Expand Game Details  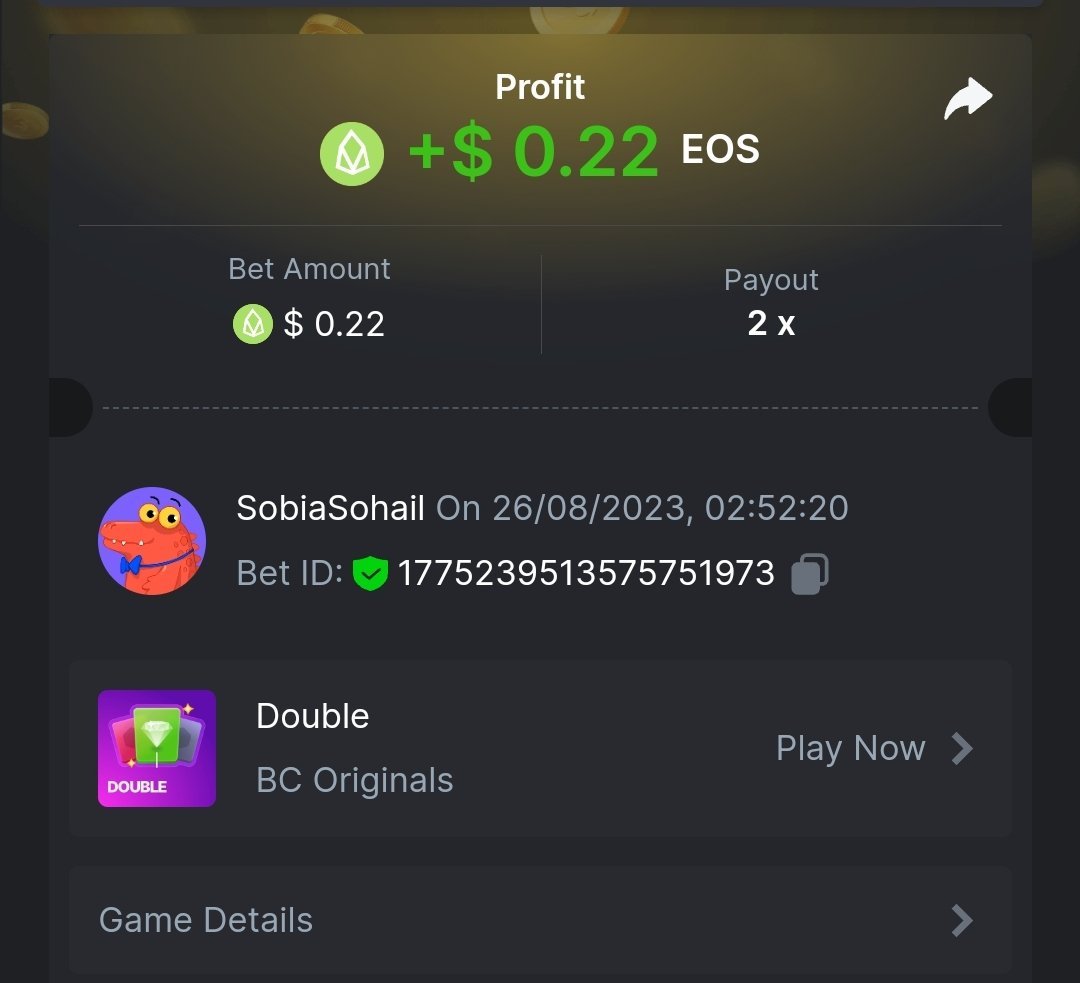[540, 920]
